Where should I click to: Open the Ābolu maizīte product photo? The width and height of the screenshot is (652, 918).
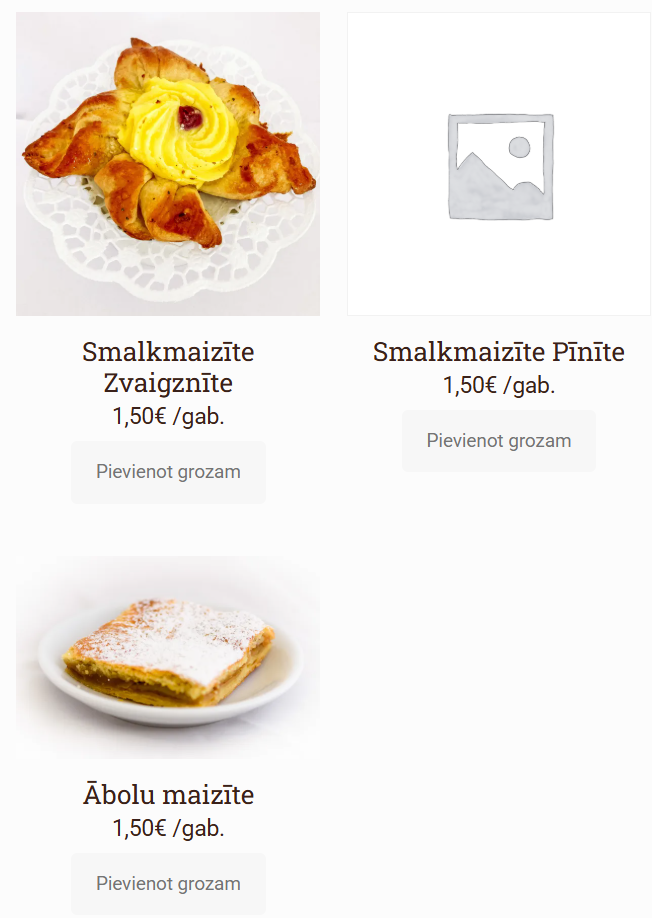[x=168, y=657]
